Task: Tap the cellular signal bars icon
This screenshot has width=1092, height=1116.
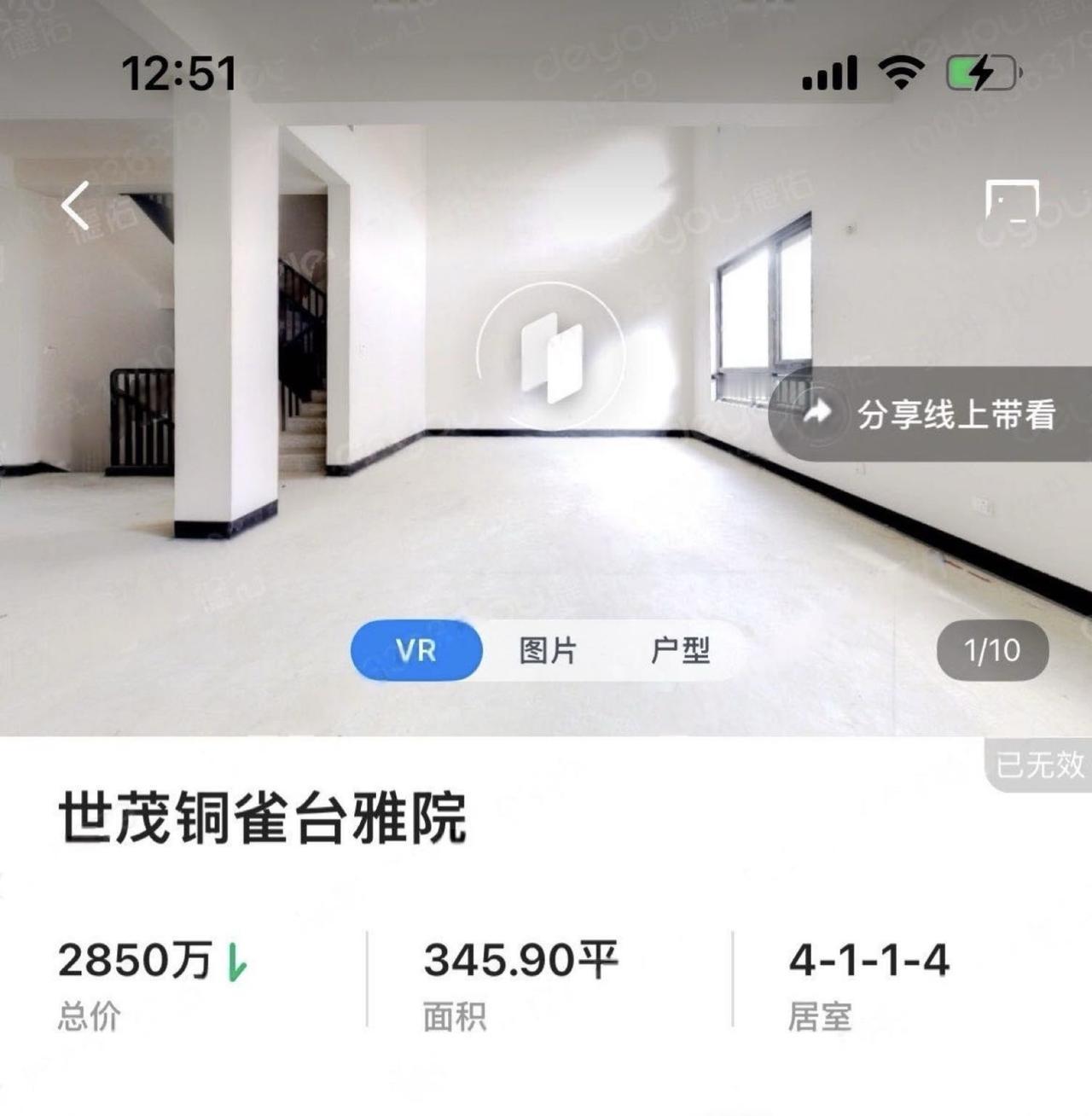Action: point(830,75)
